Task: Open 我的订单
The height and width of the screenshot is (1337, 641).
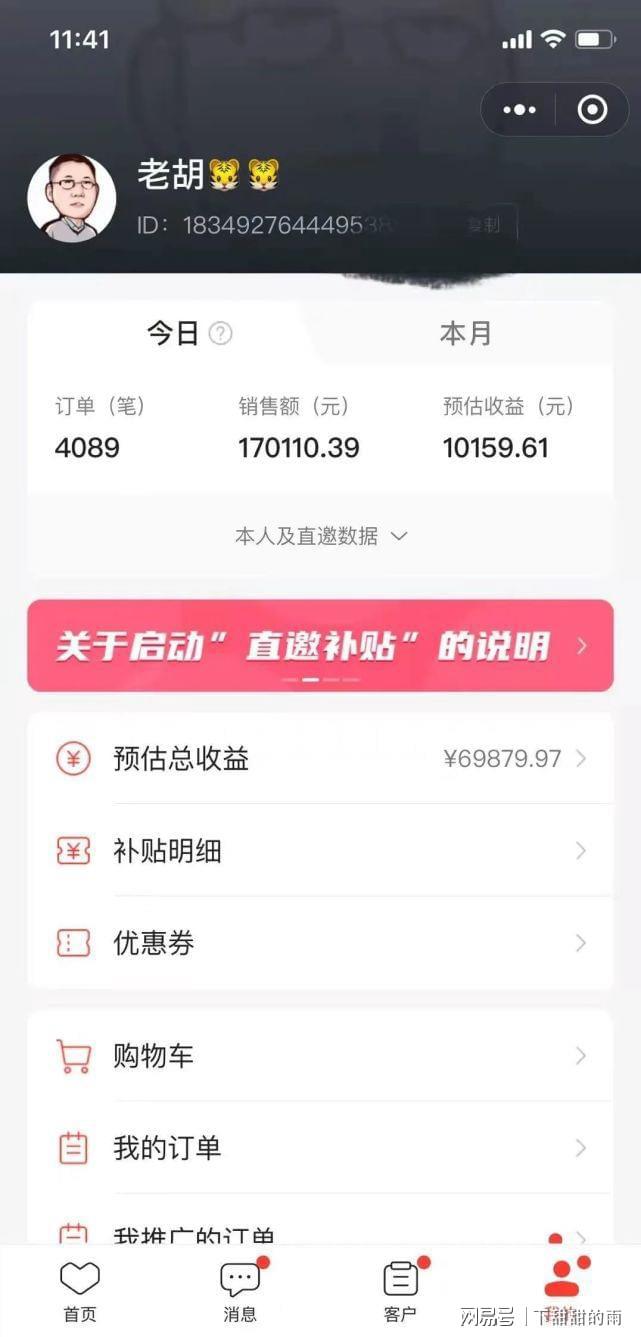Action: coord(320,1147)
